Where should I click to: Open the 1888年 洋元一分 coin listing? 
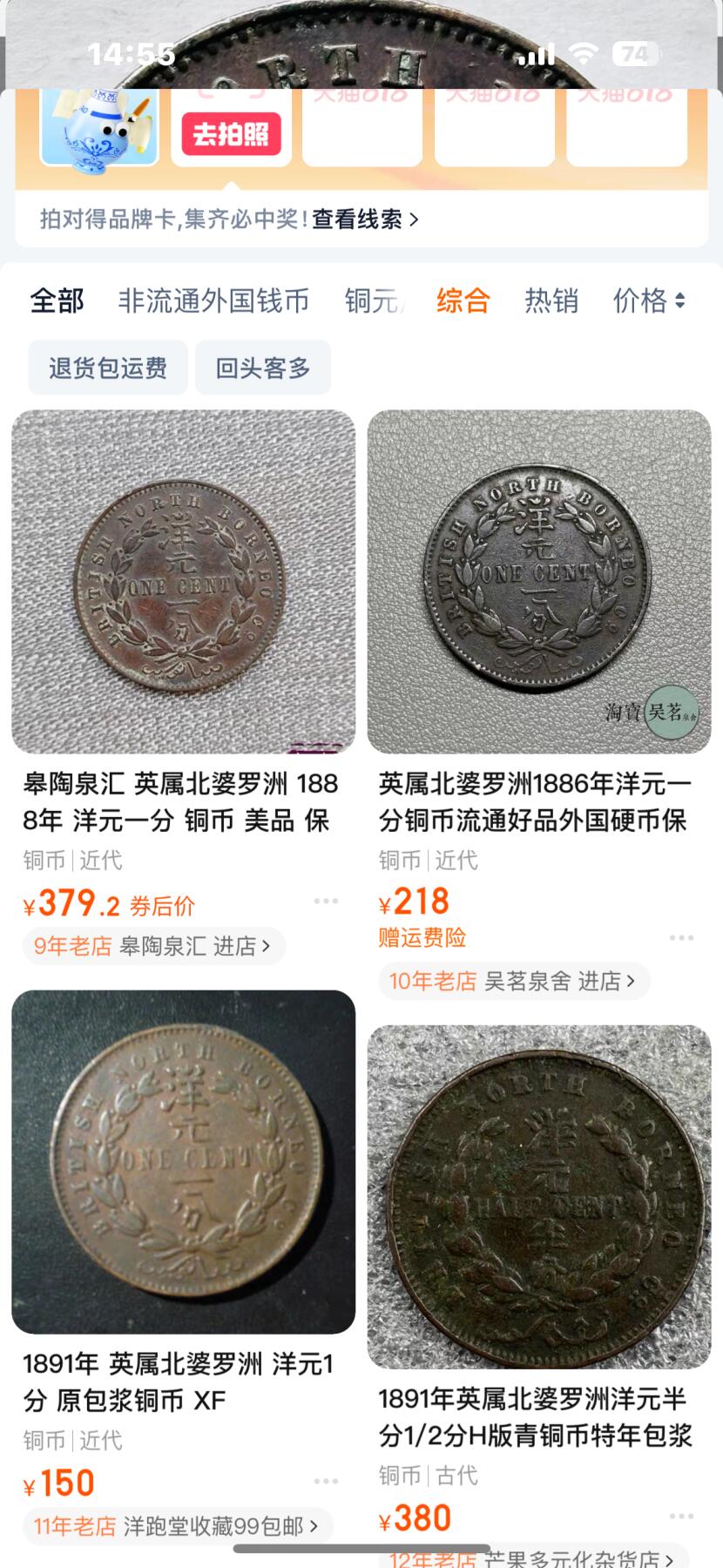coord(183,581)
